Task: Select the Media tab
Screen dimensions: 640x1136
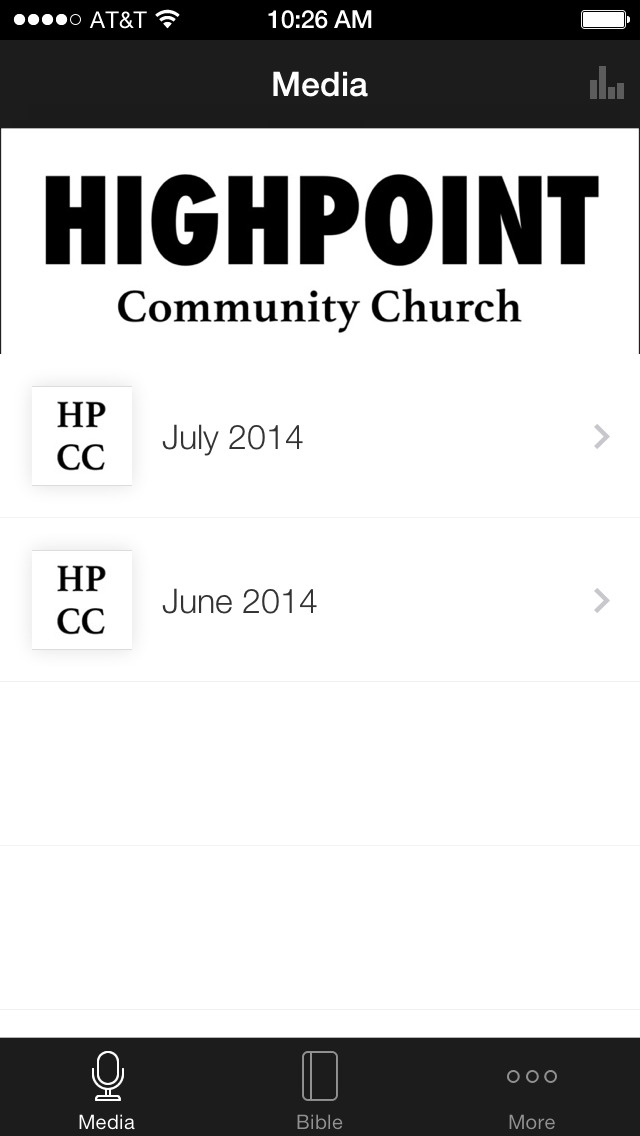Action: click(107, 1090)
